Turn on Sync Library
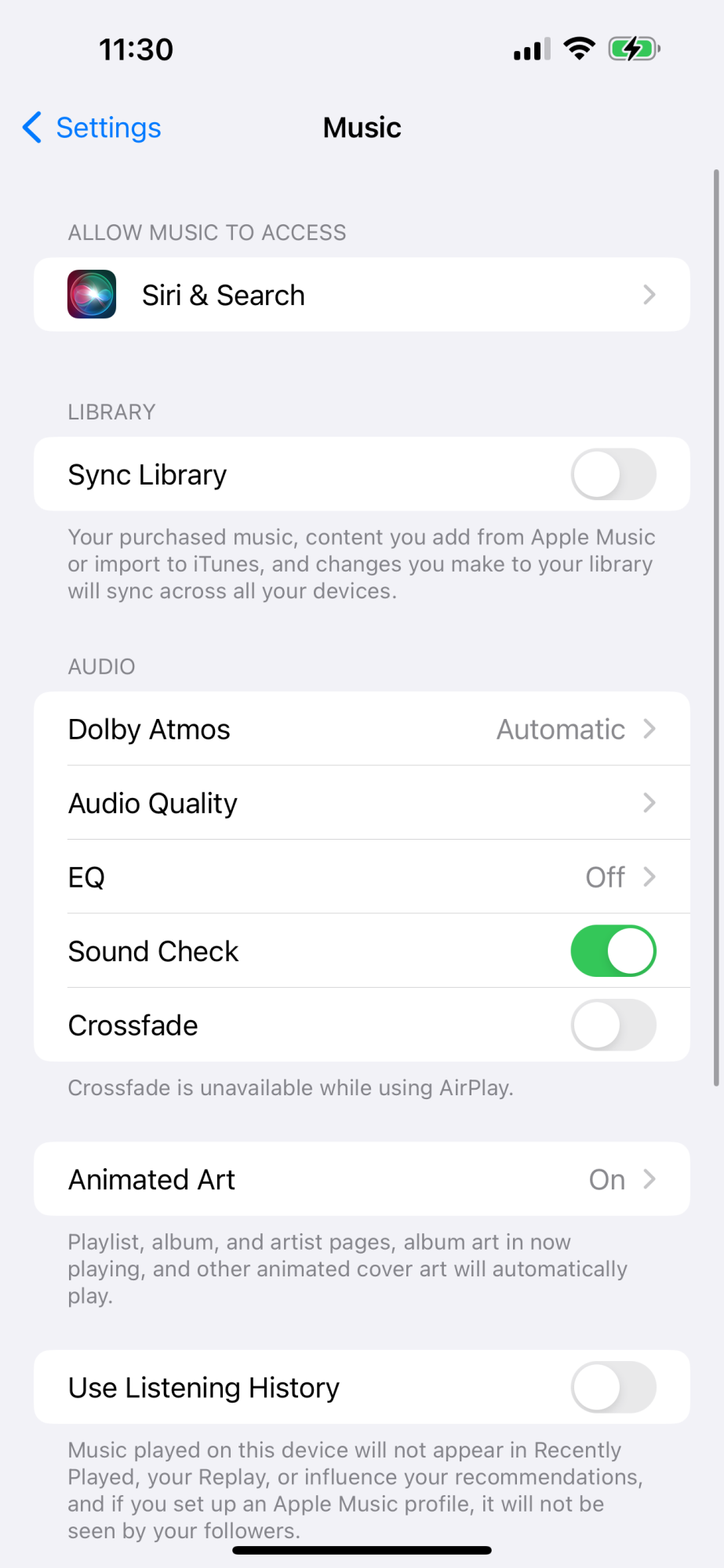The width and height of the screenshot is (724, 1568). coord(613,474)
